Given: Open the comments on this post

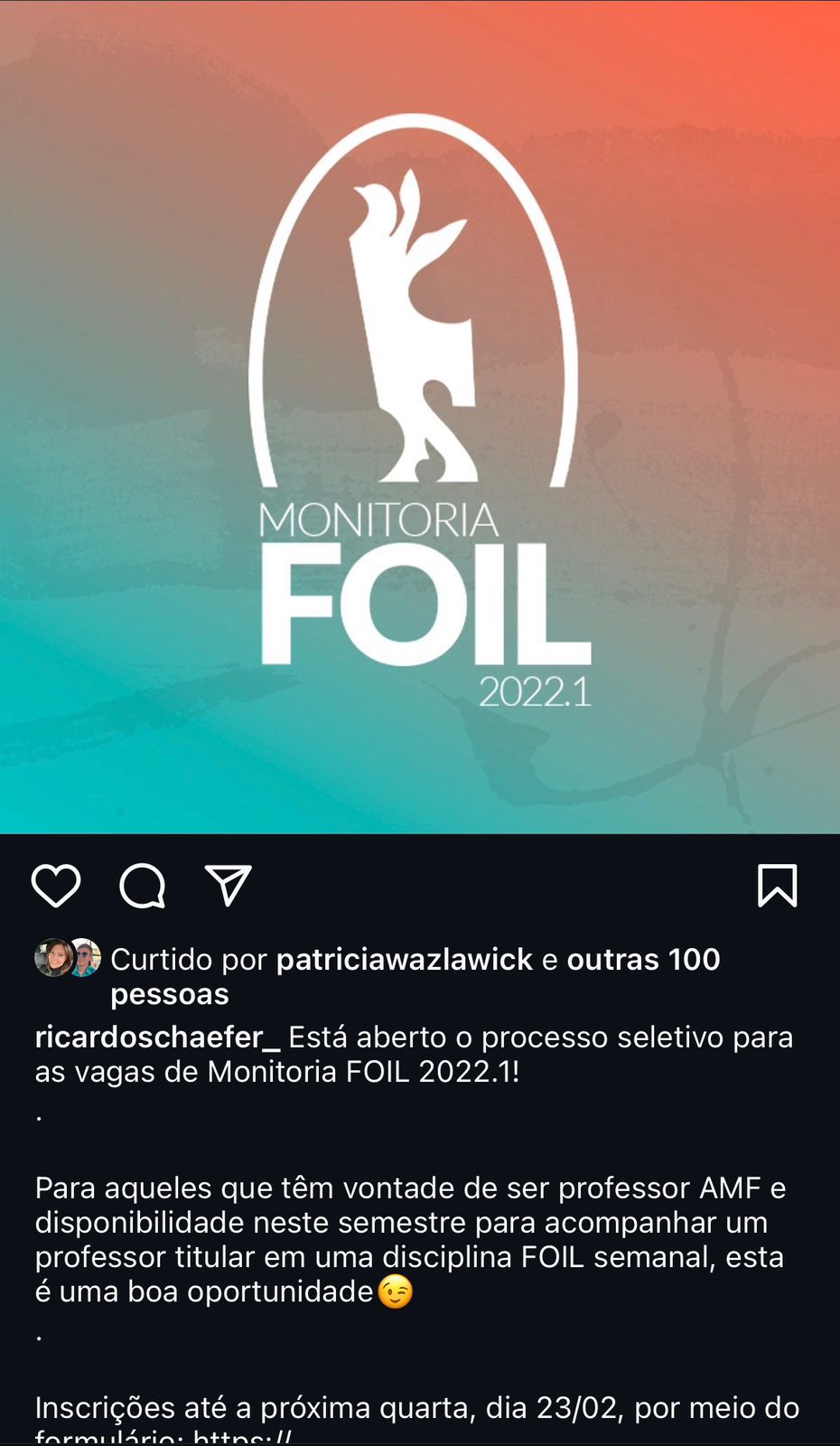Looking at the screenshot, I should pos(143,886).
